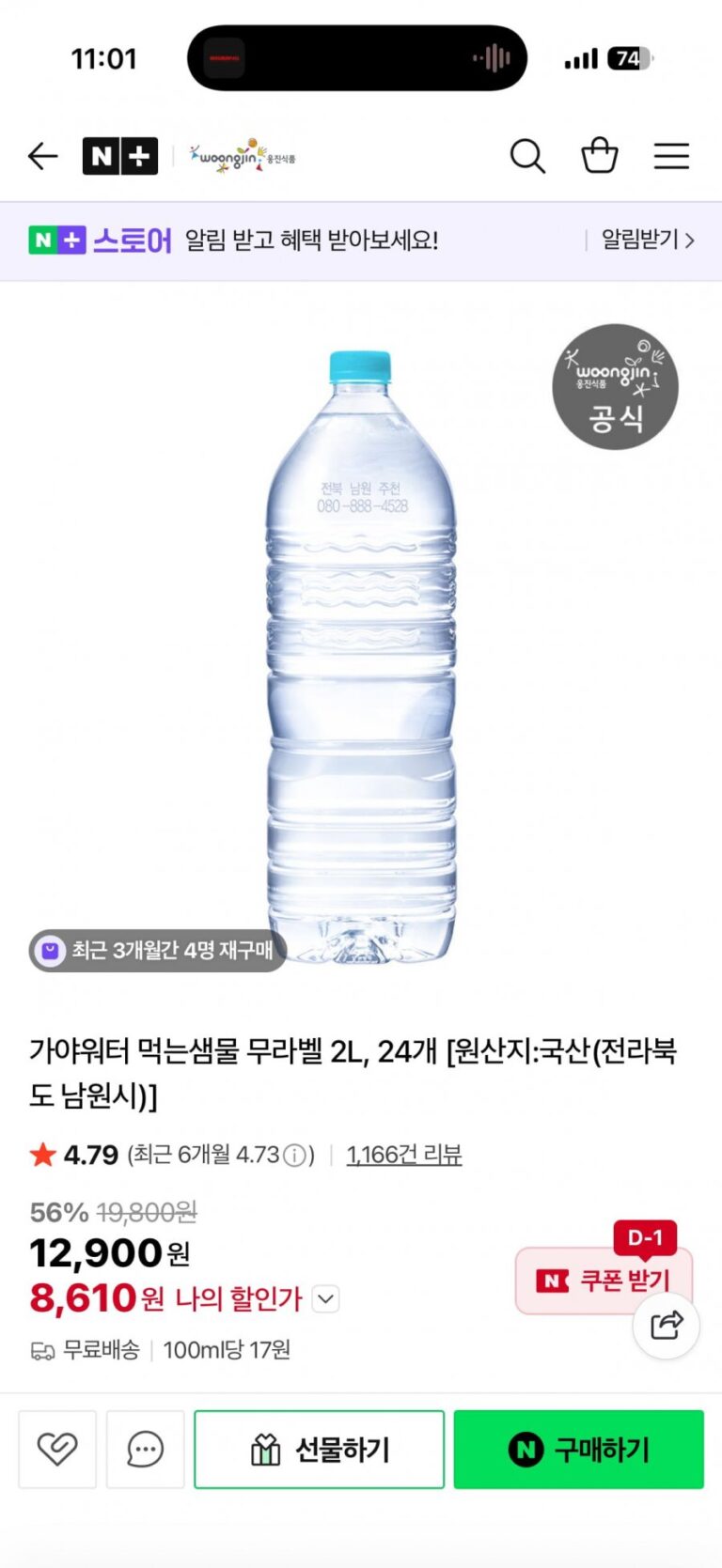
Task: Tap 알림받기 to get store alerts
Action: coord(647,240)
